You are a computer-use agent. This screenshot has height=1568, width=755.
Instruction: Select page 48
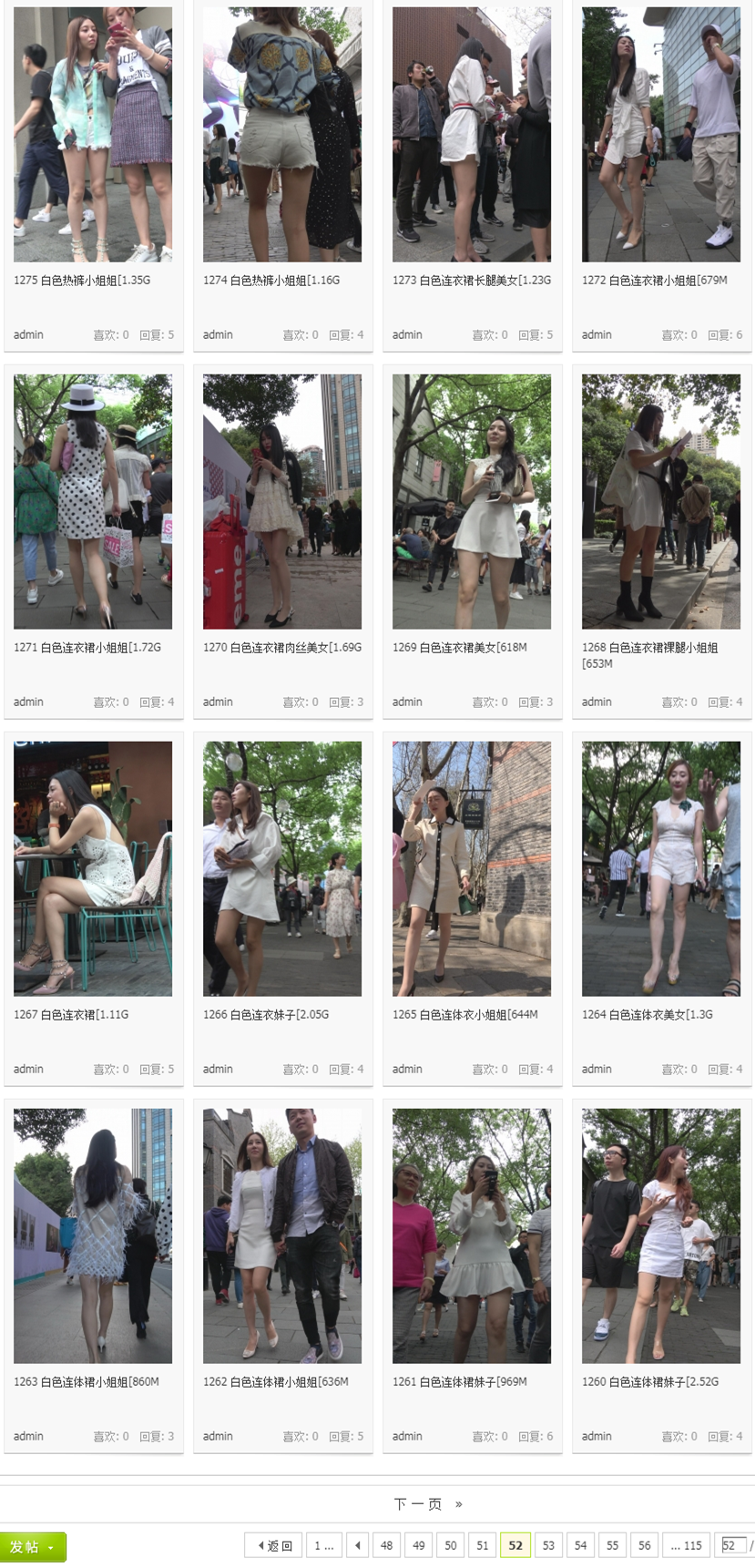click(x=387, y=1546)
